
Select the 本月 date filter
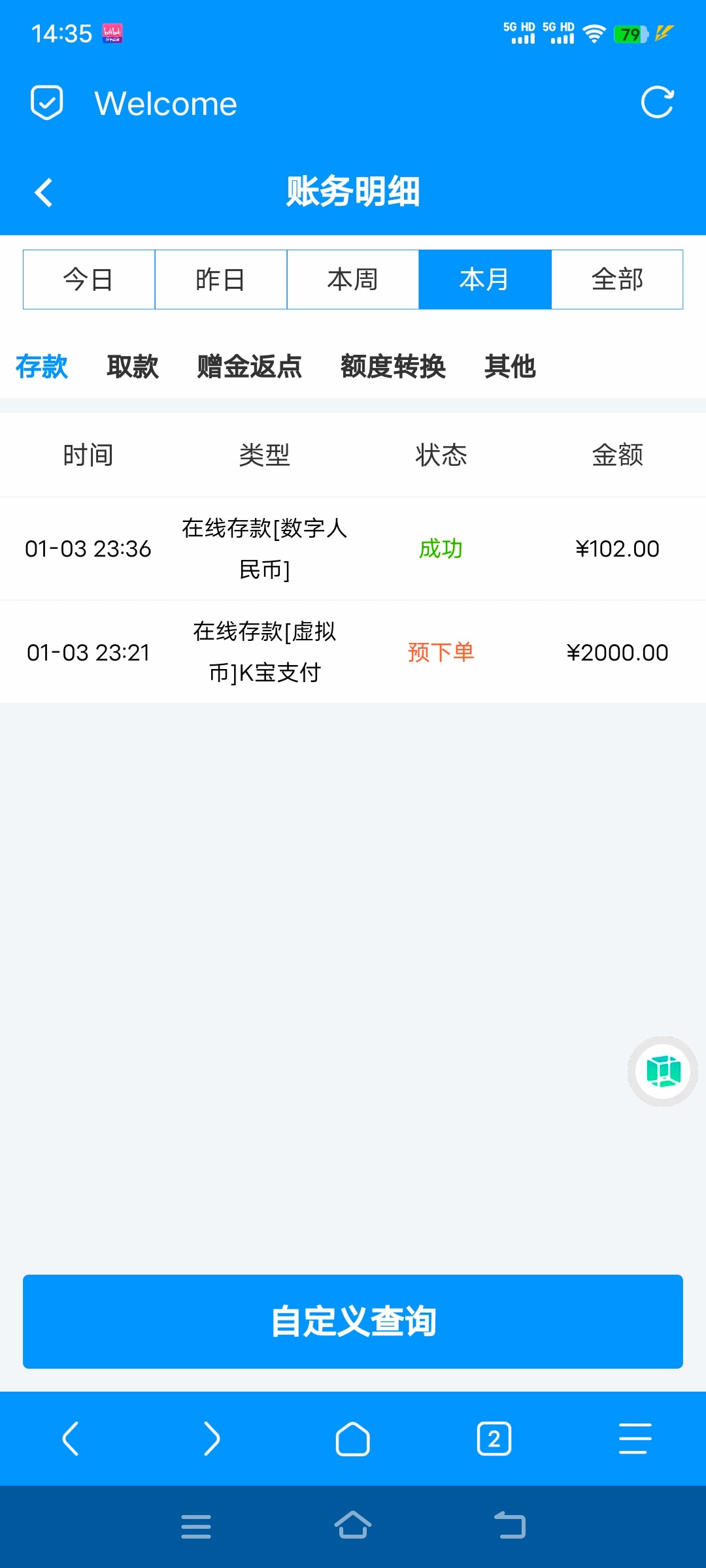[x=485, y=280]
